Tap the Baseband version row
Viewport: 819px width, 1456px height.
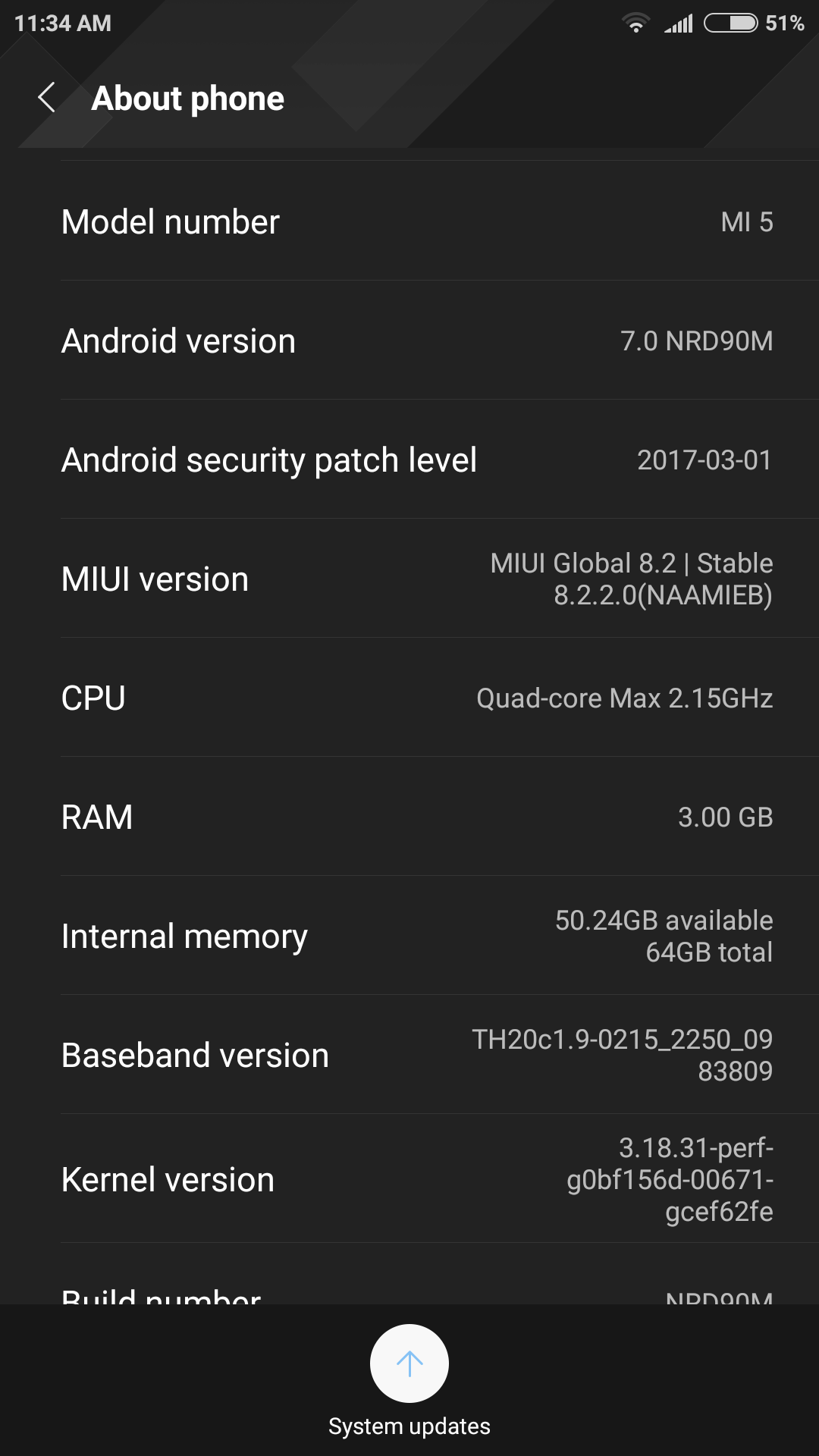[409, 1055]
